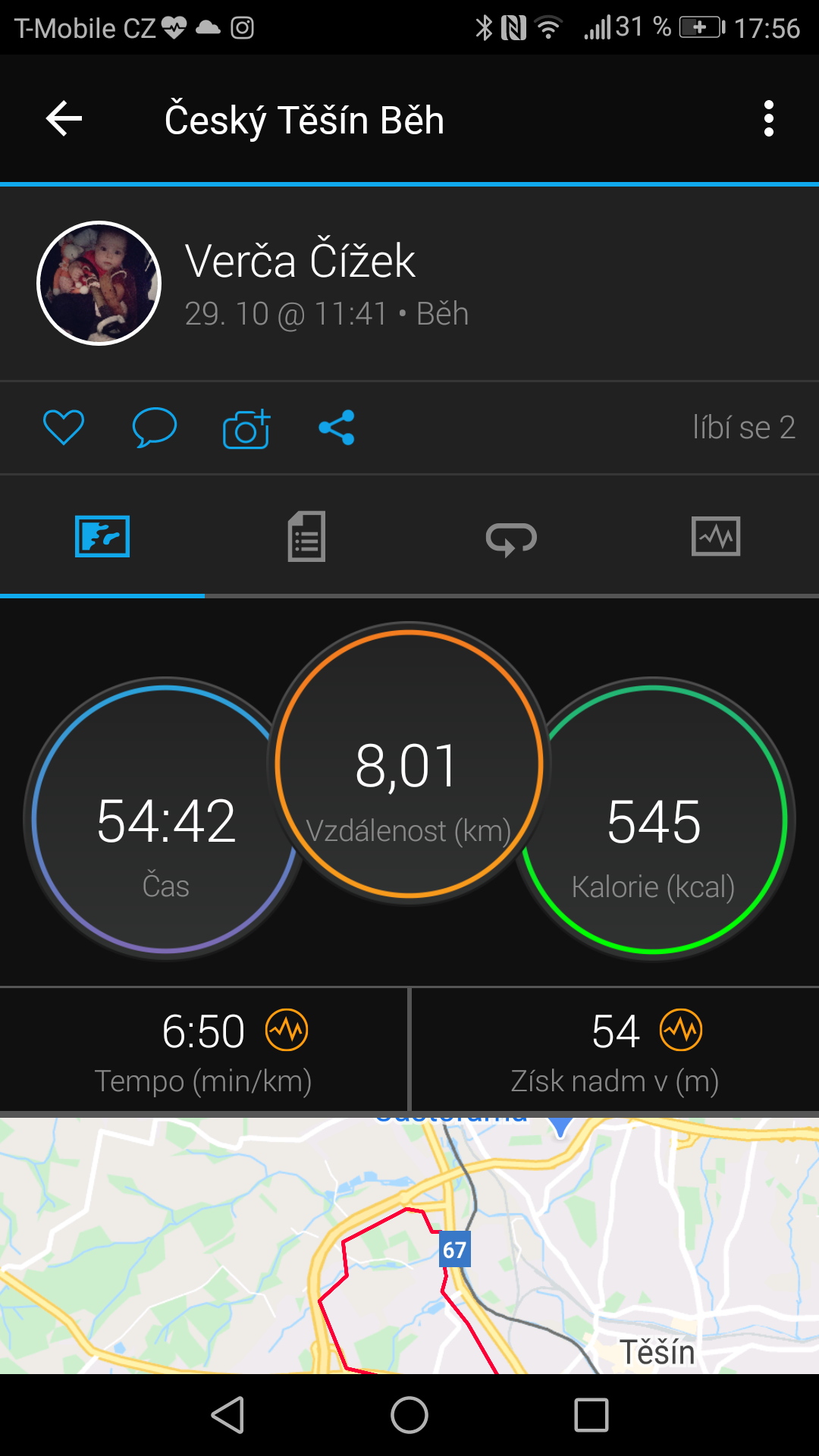This screenshot has width=819, height=1456.
Task: Open comments with the speech bubble icon
Action: 155,428
